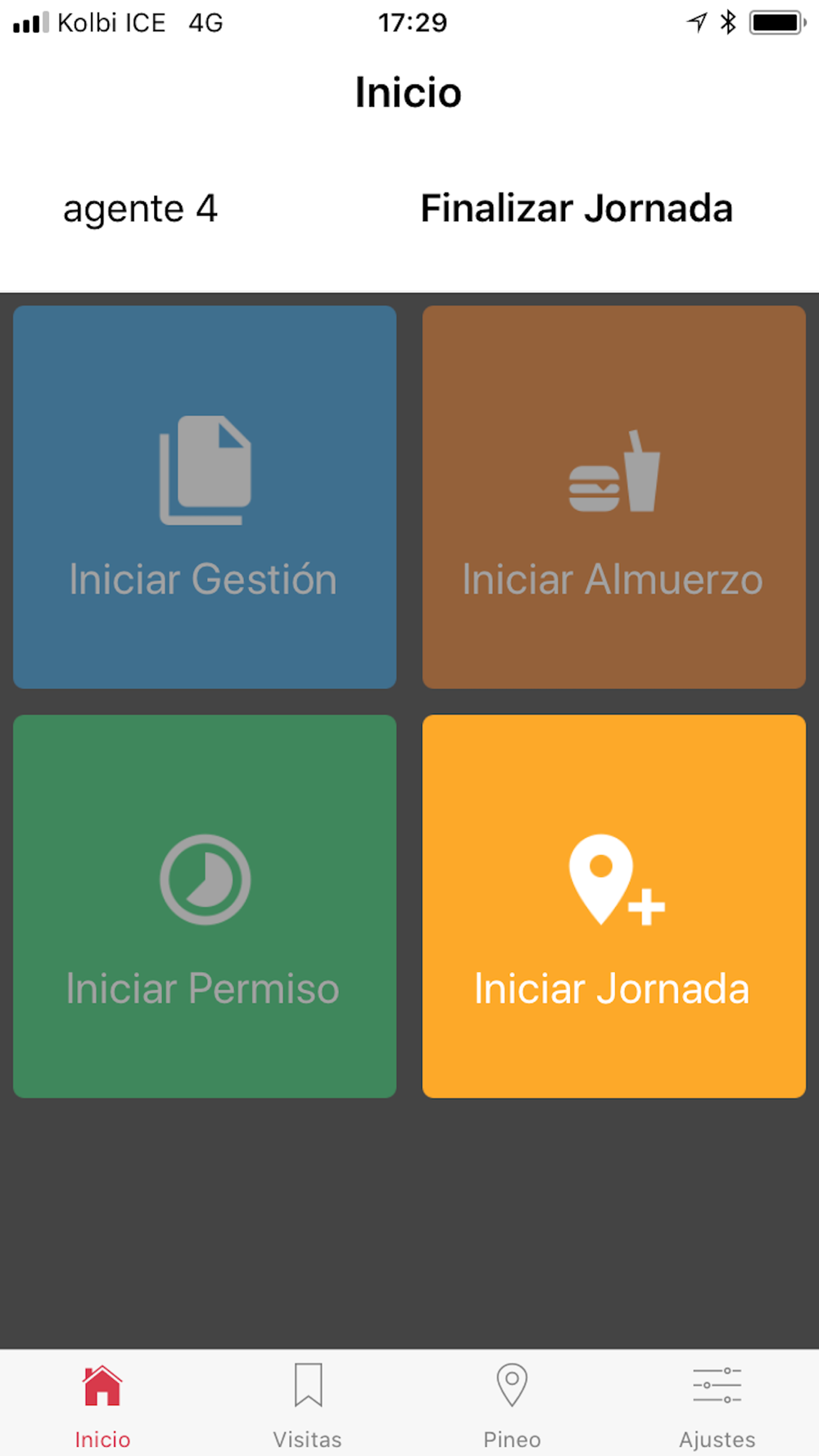The image size is (819, 1456).
Task: Select the Iniciar Almuerzo tile
Action: [614, 497]
